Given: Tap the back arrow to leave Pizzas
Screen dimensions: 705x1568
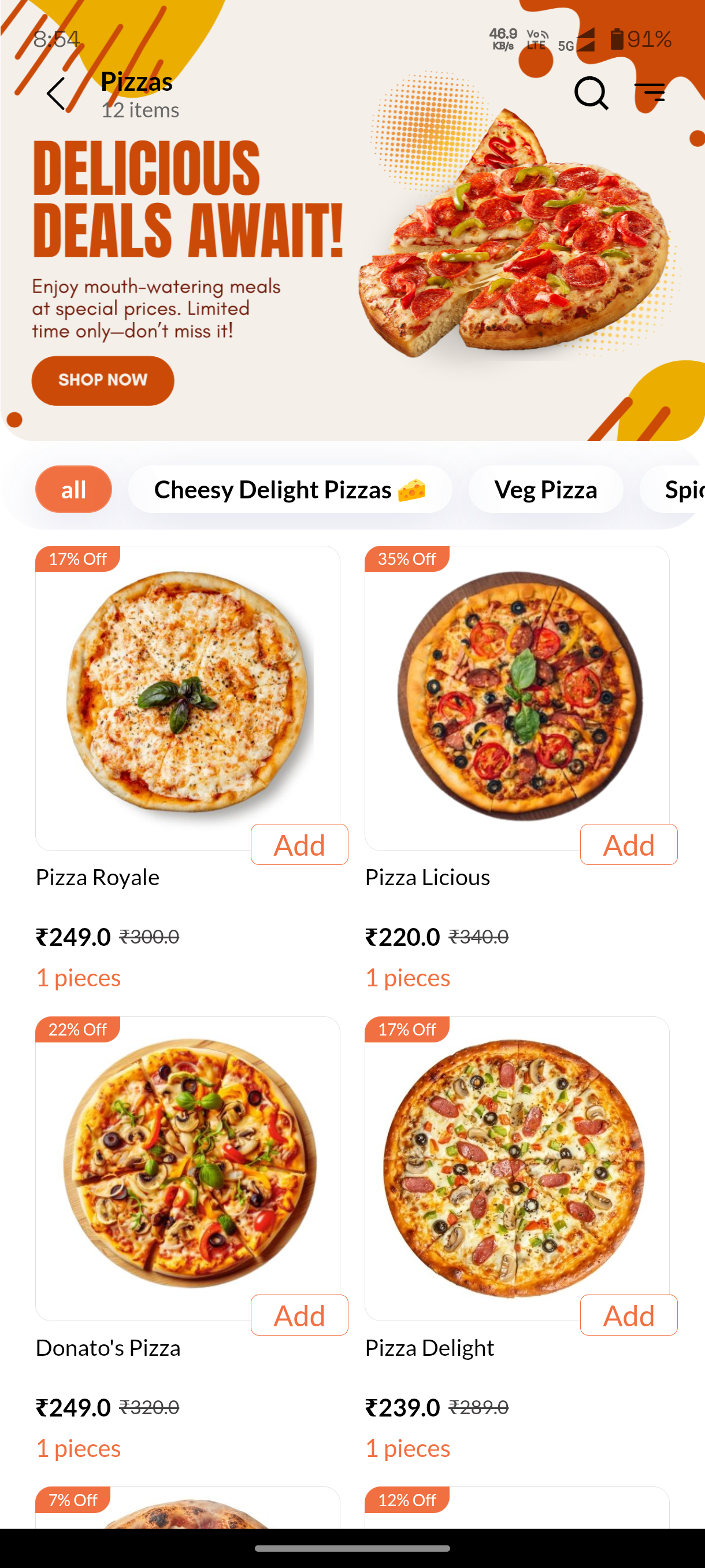Looking at the screenshot, I should click(55, 93).
